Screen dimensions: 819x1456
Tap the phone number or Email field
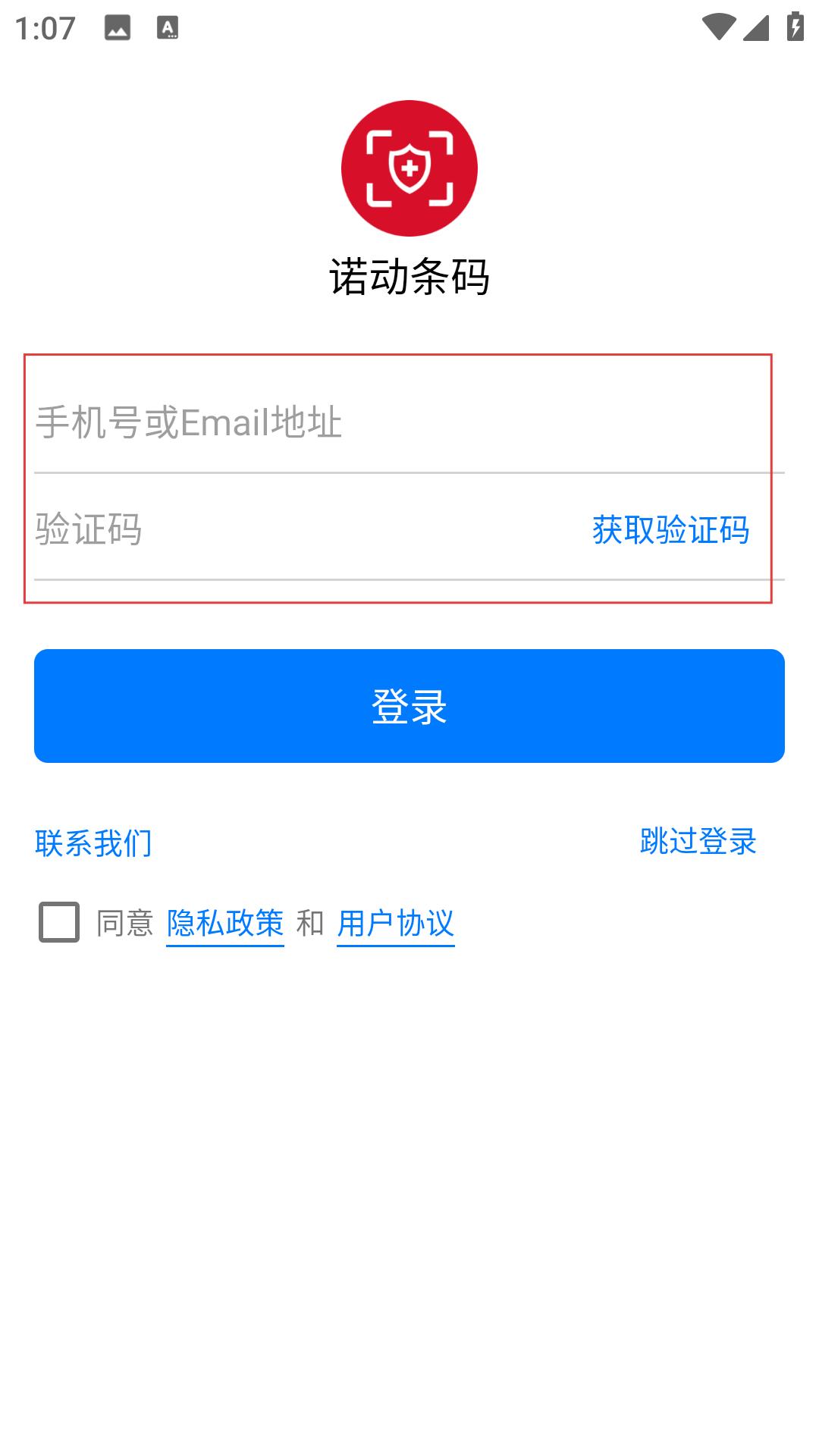pos(409,422)
